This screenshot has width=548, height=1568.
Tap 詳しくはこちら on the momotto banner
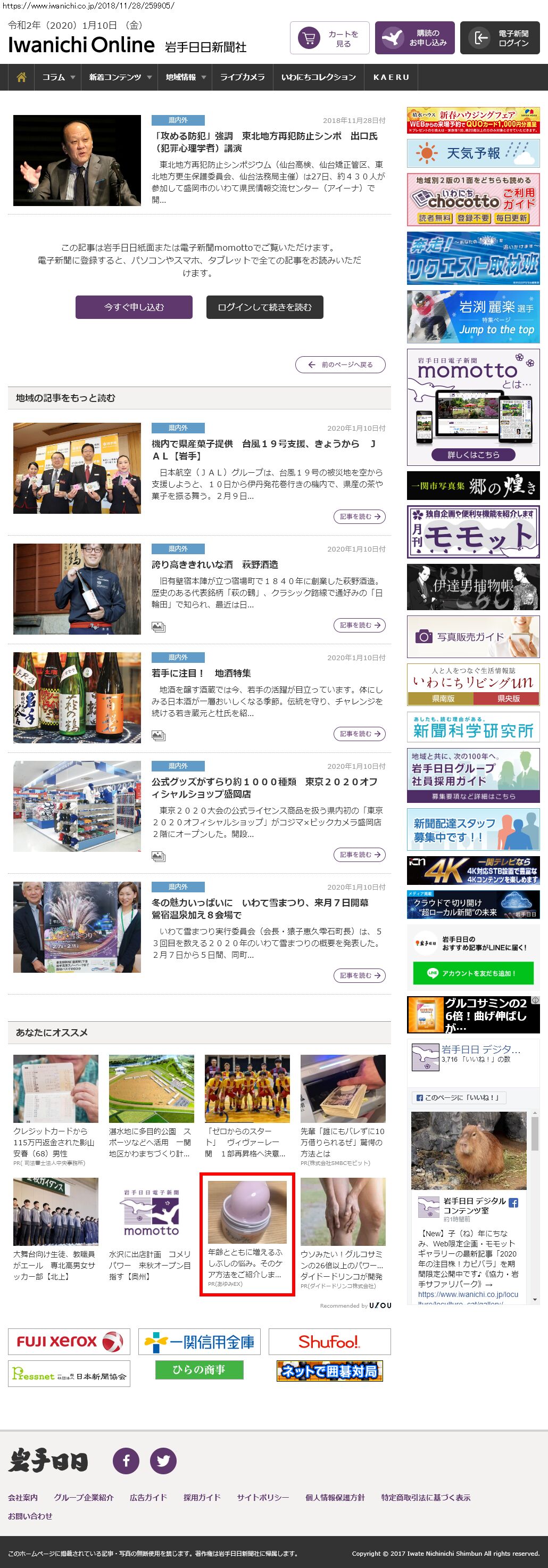coord(472,455)
